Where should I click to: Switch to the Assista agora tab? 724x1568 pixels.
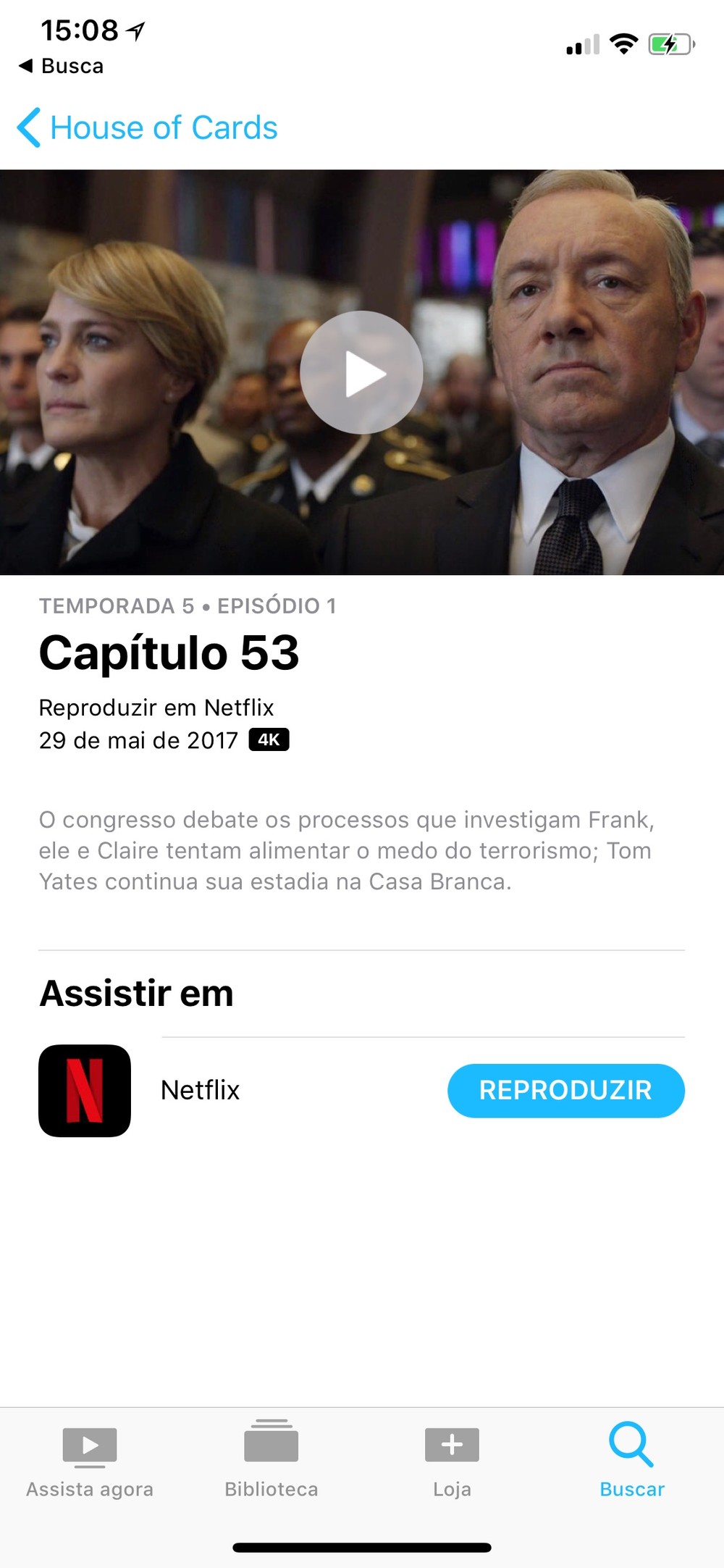(x=90, y=1459)
